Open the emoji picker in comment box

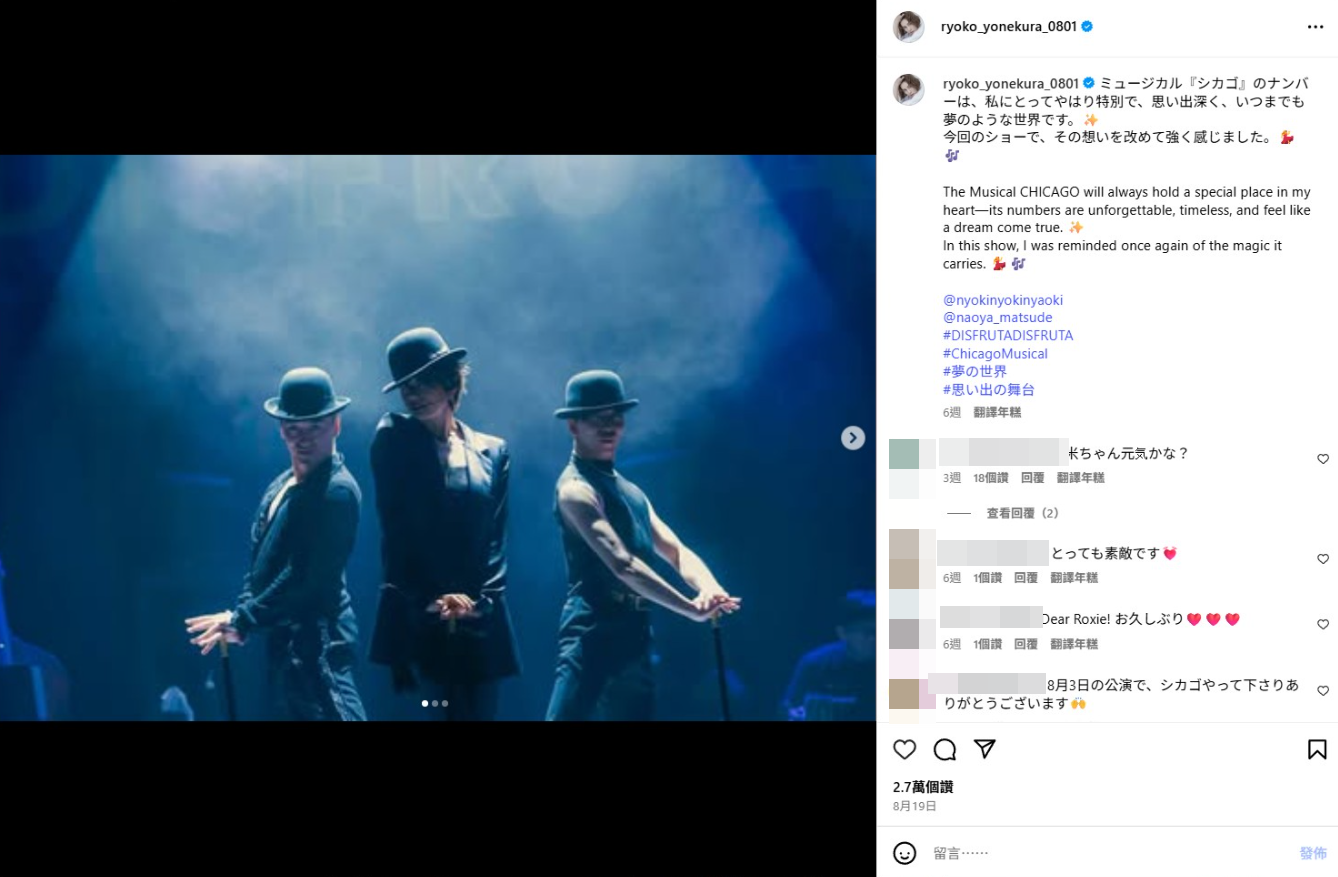point(905,853)
